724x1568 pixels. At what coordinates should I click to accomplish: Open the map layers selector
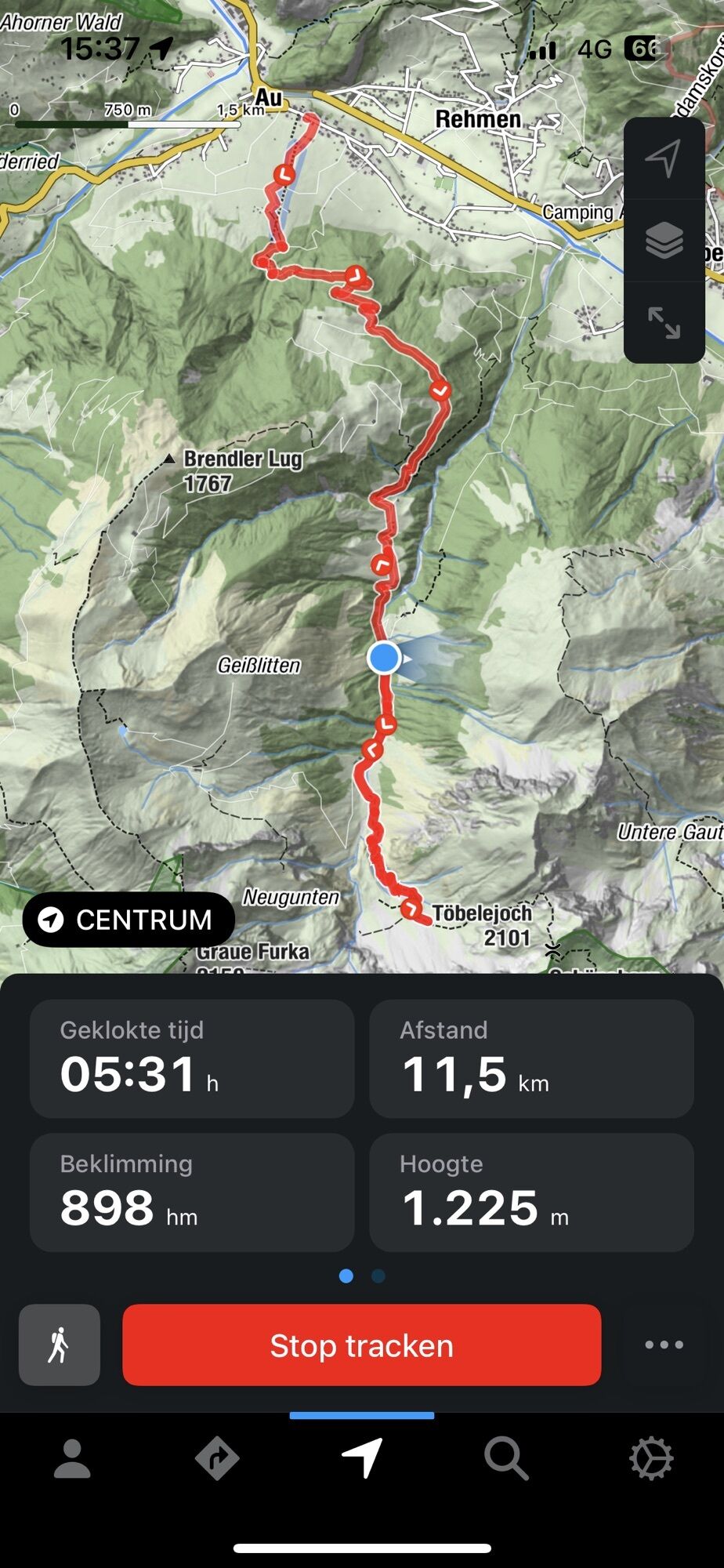tap(664, 240)
